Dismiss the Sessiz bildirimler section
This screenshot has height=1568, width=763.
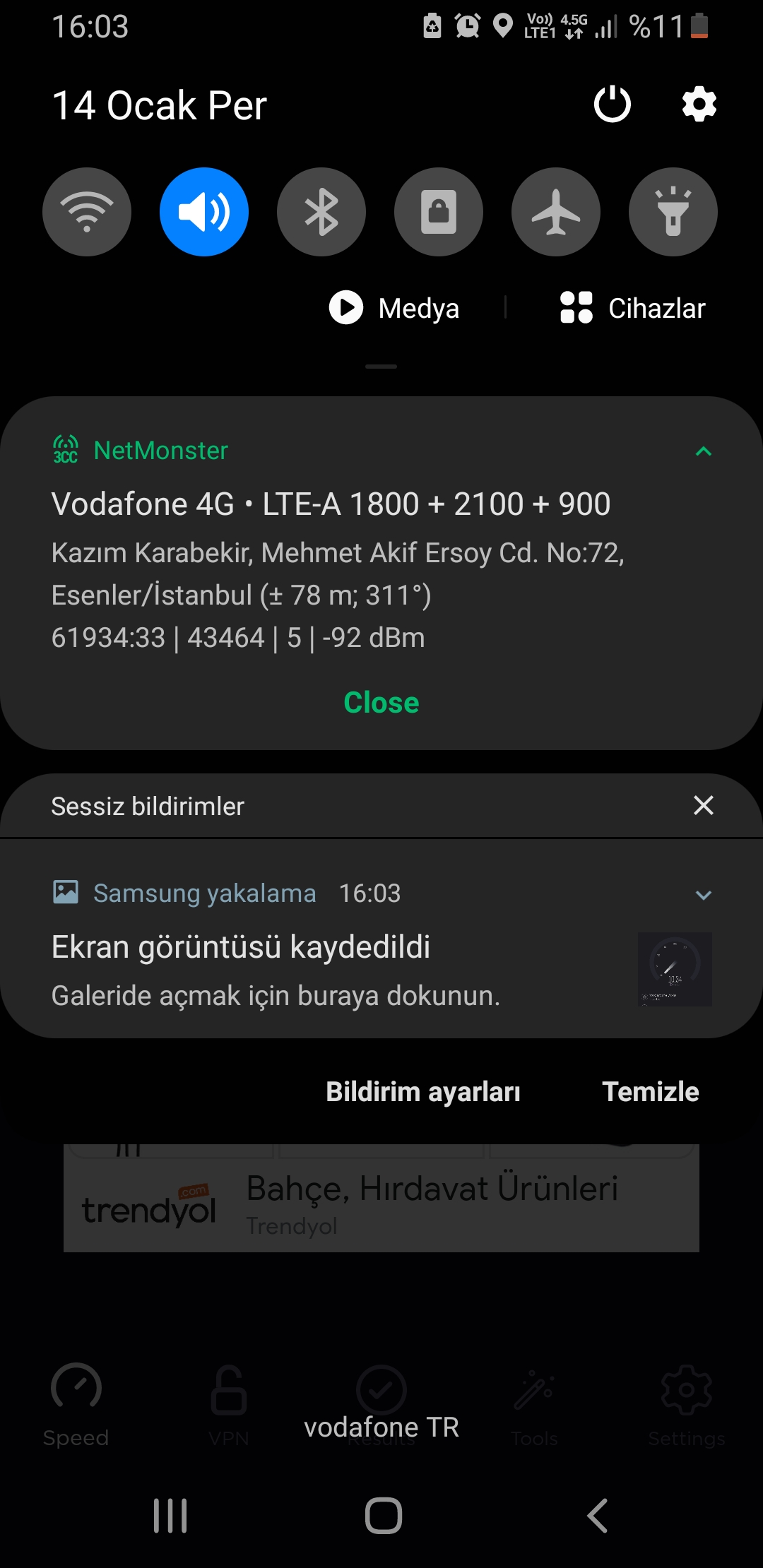(704, 805)
